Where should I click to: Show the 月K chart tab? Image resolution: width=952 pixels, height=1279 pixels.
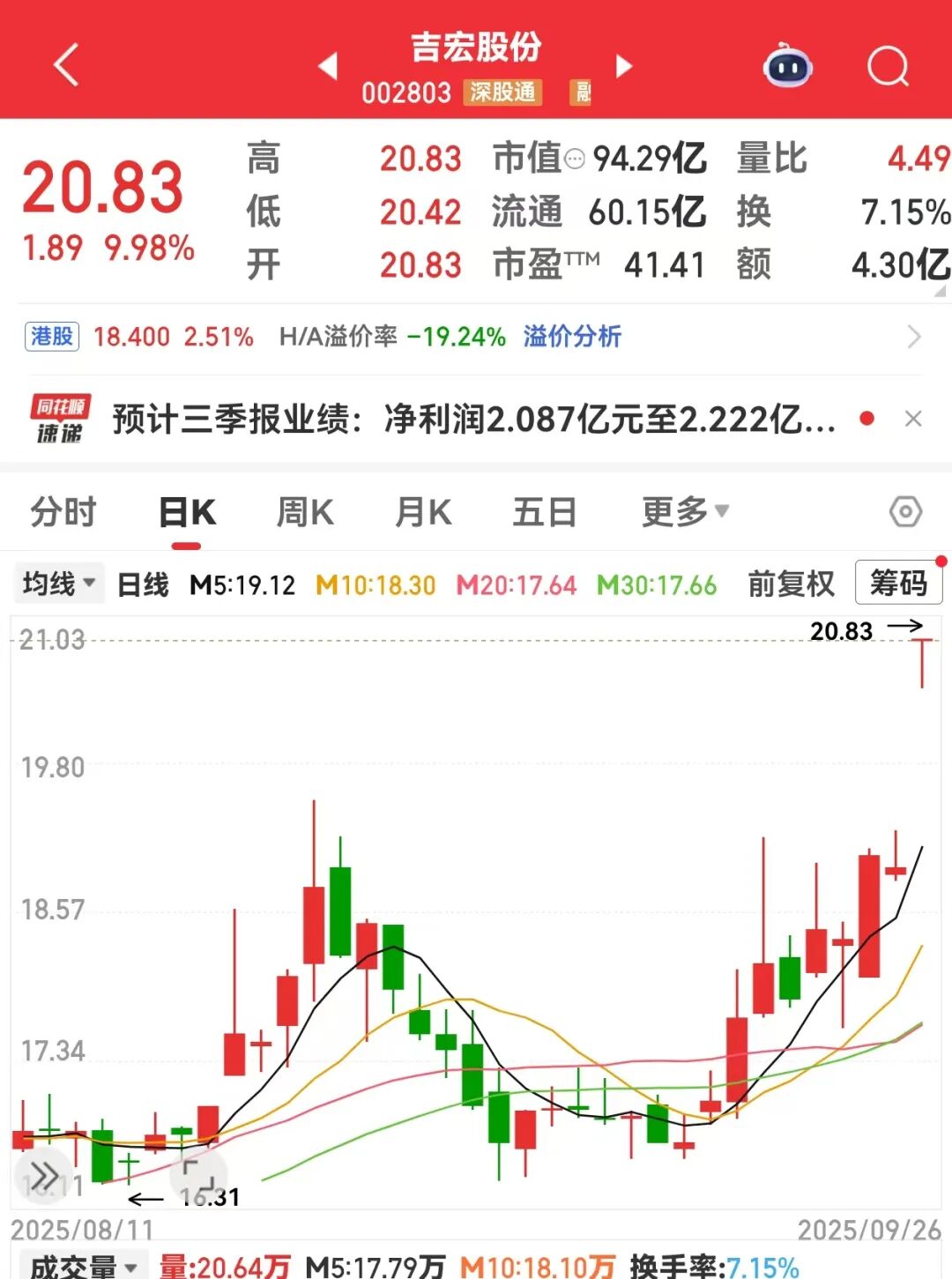pyautogui.click(x=423, y=512)
